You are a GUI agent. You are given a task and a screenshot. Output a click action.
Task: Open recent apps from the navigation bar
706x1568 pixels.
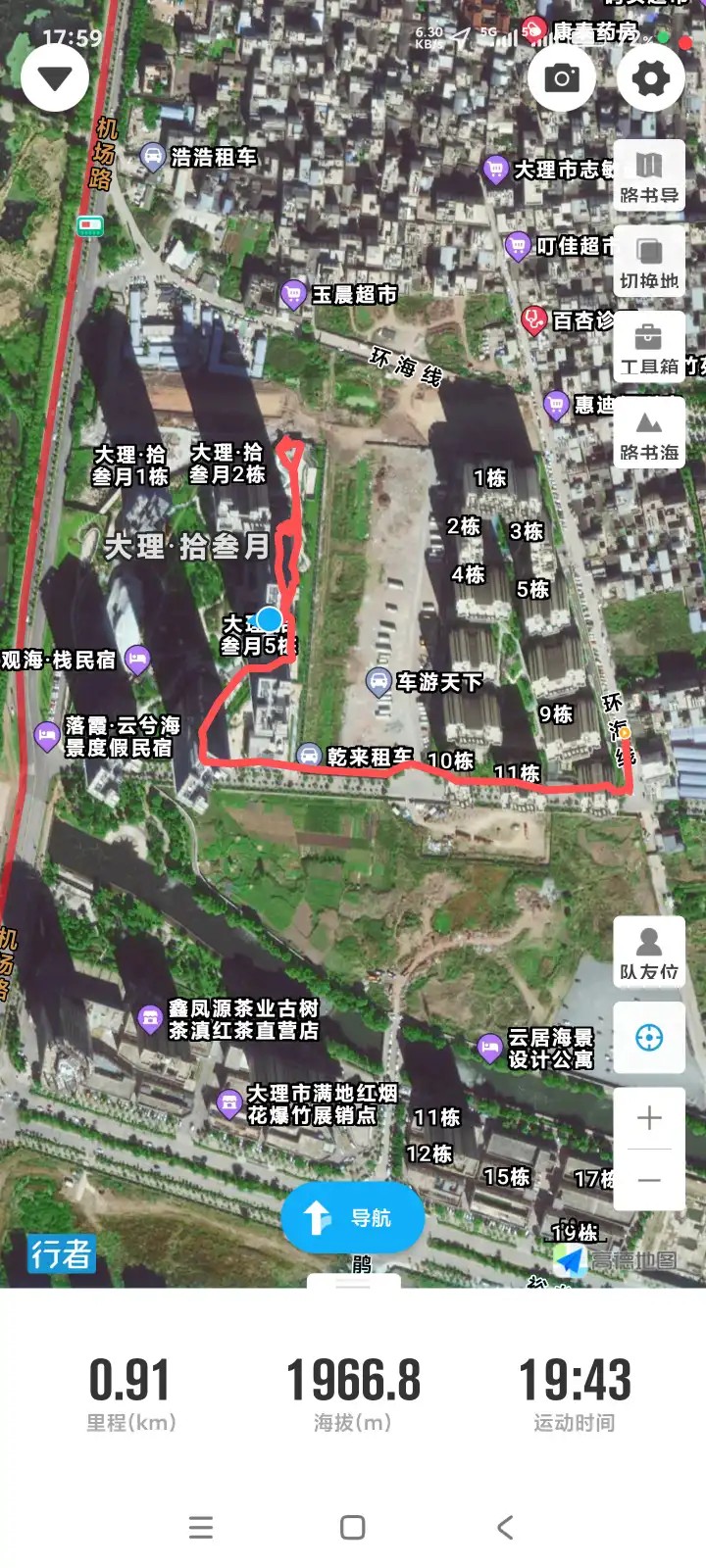point(201,1527)
